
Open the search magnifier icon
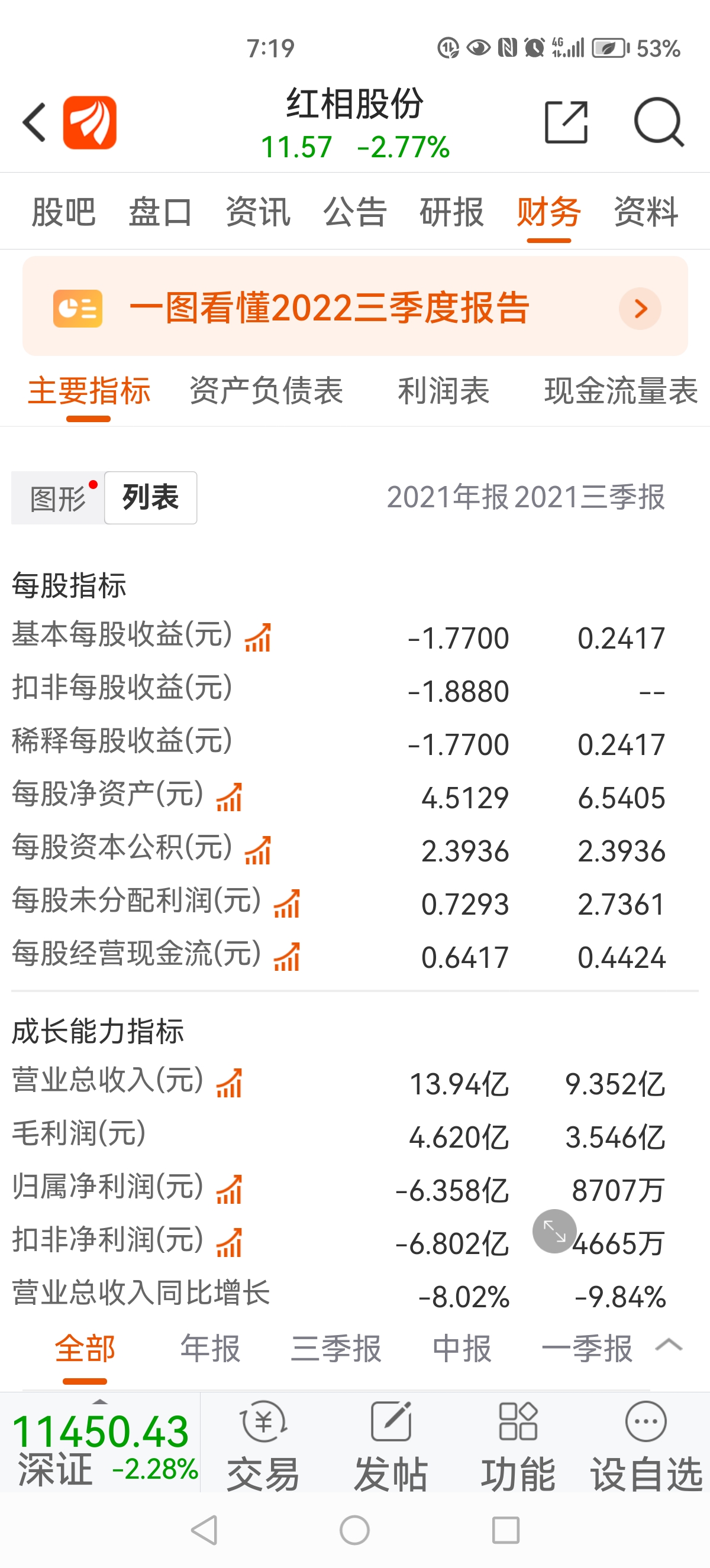659,122
